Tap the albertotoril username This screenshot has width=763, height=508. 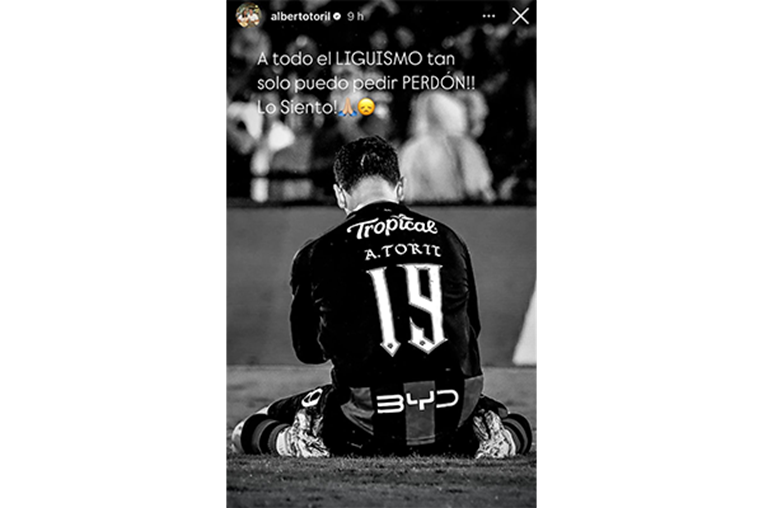click(298, 16)
